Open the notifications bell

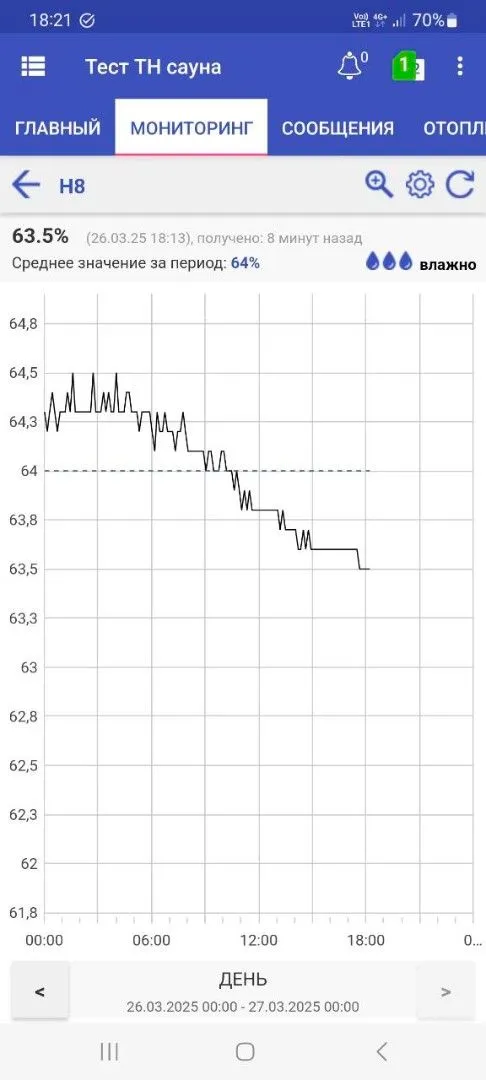click(x=351, y=67)
